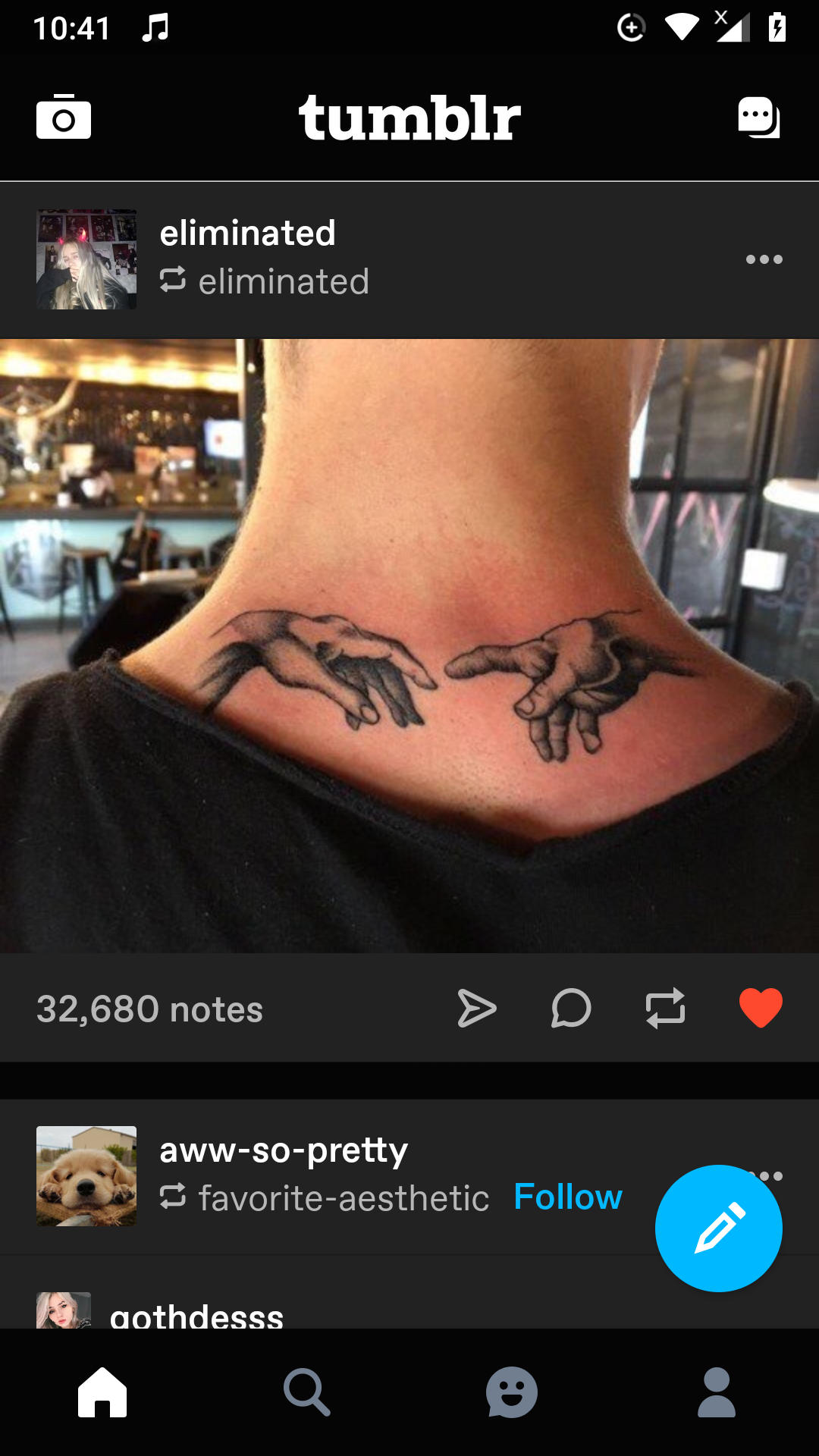Compose a new post with the pencil button
Viewport: 819px width, 1456px height.
point(718,1228)
